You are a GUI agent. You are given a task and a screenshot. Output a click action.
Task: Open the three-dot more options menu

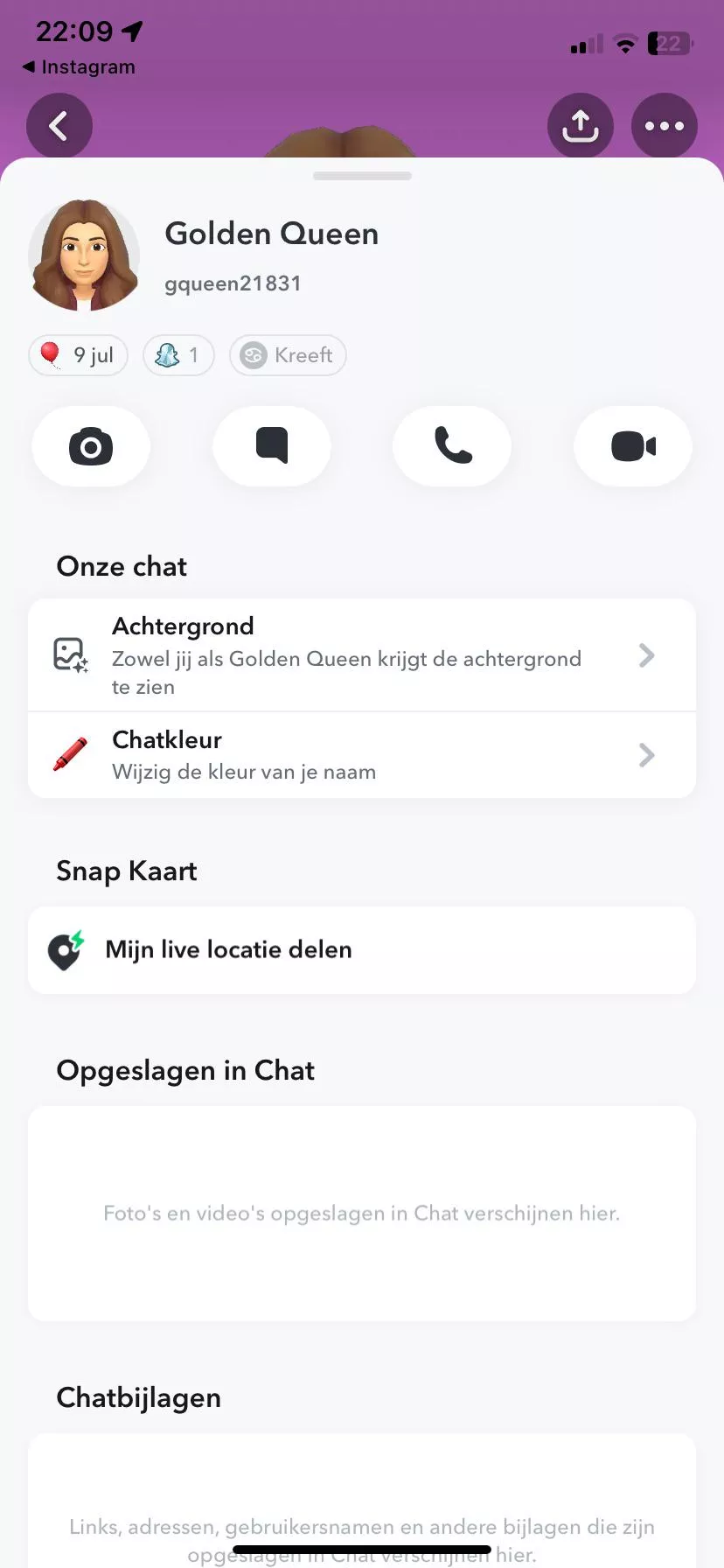[x=665, y=126]
